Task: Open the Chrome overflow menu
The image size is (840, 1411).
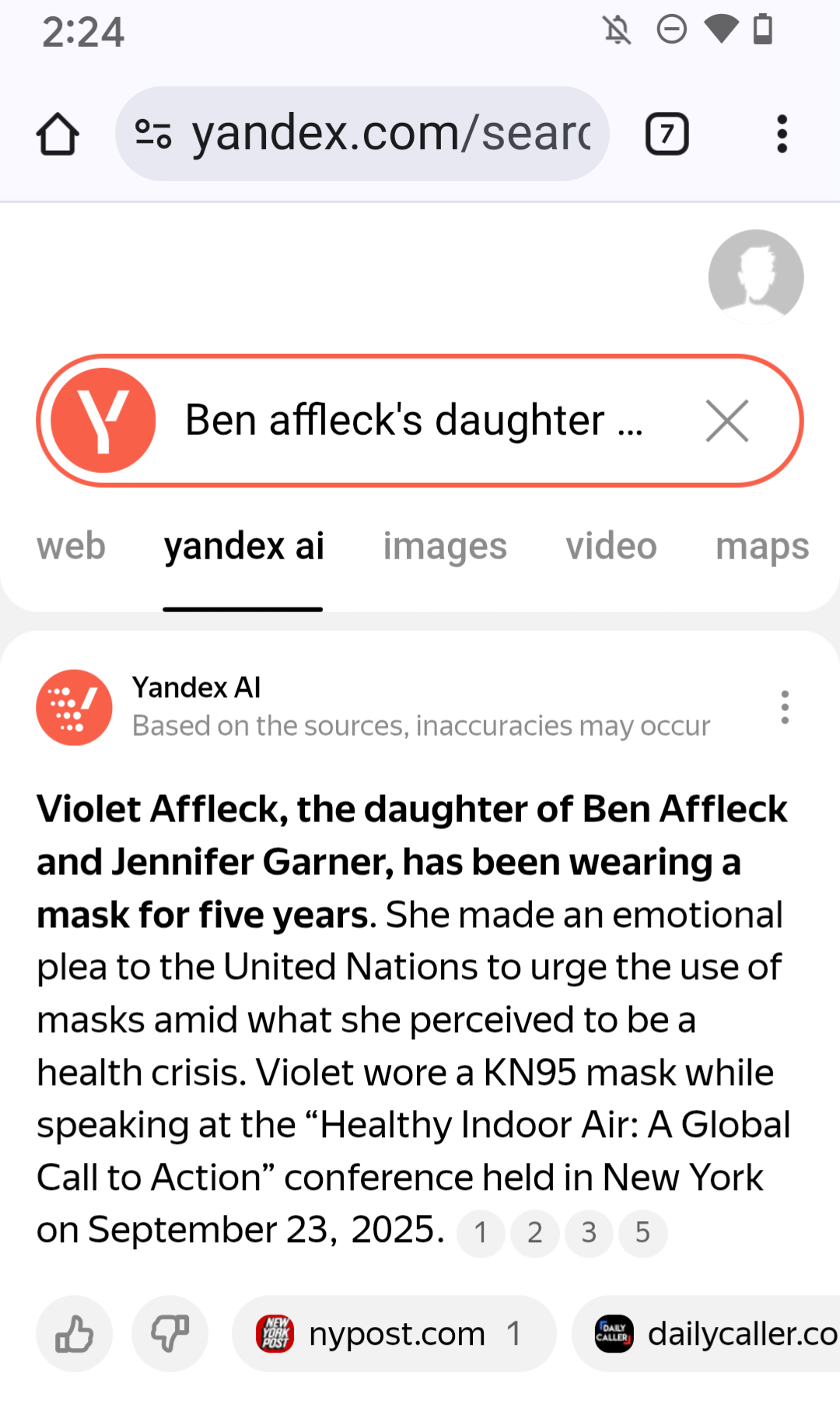Action: (782, 134)
